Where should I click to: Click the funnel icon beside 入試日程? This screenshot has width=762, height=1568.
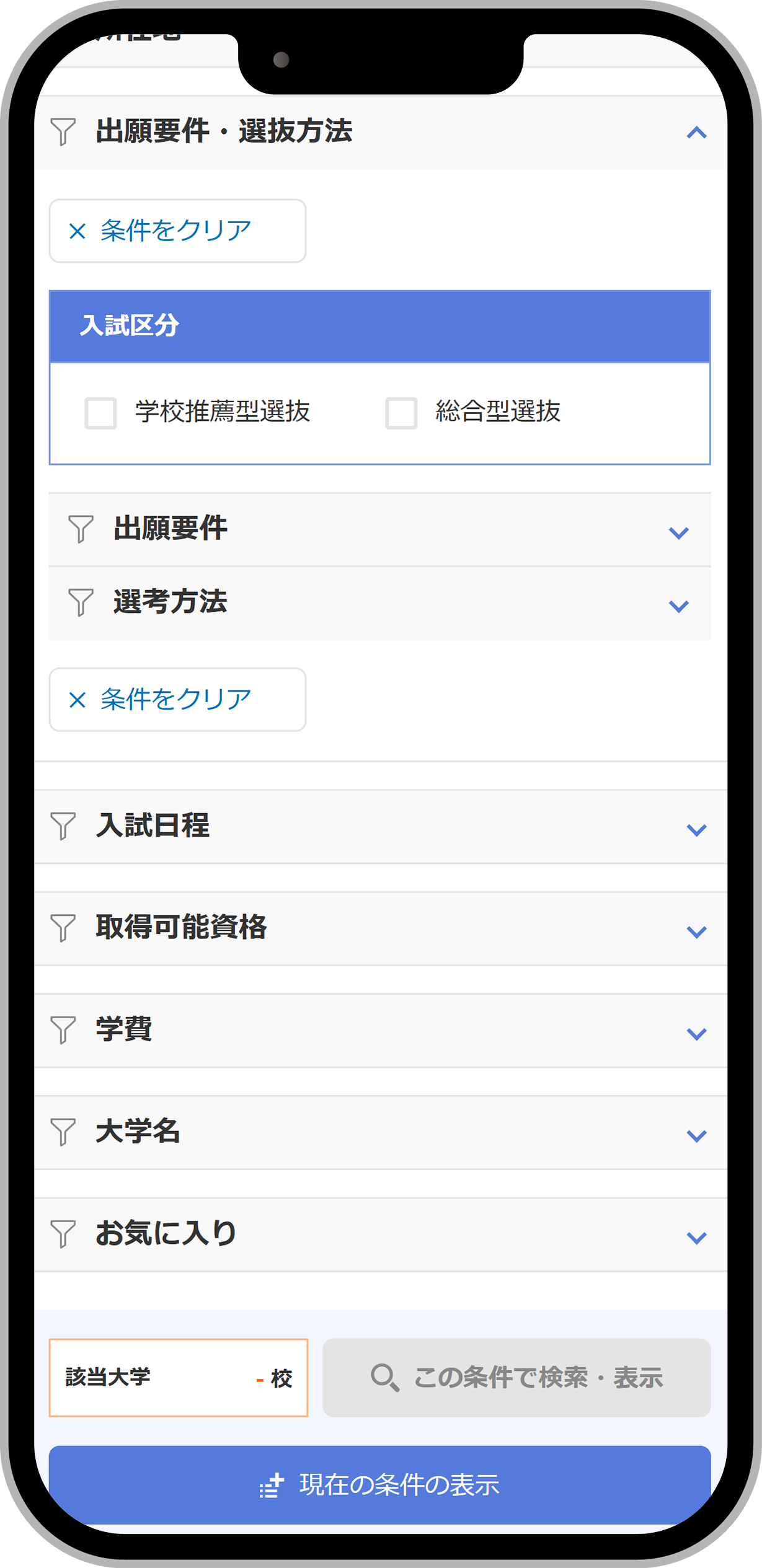64,826
